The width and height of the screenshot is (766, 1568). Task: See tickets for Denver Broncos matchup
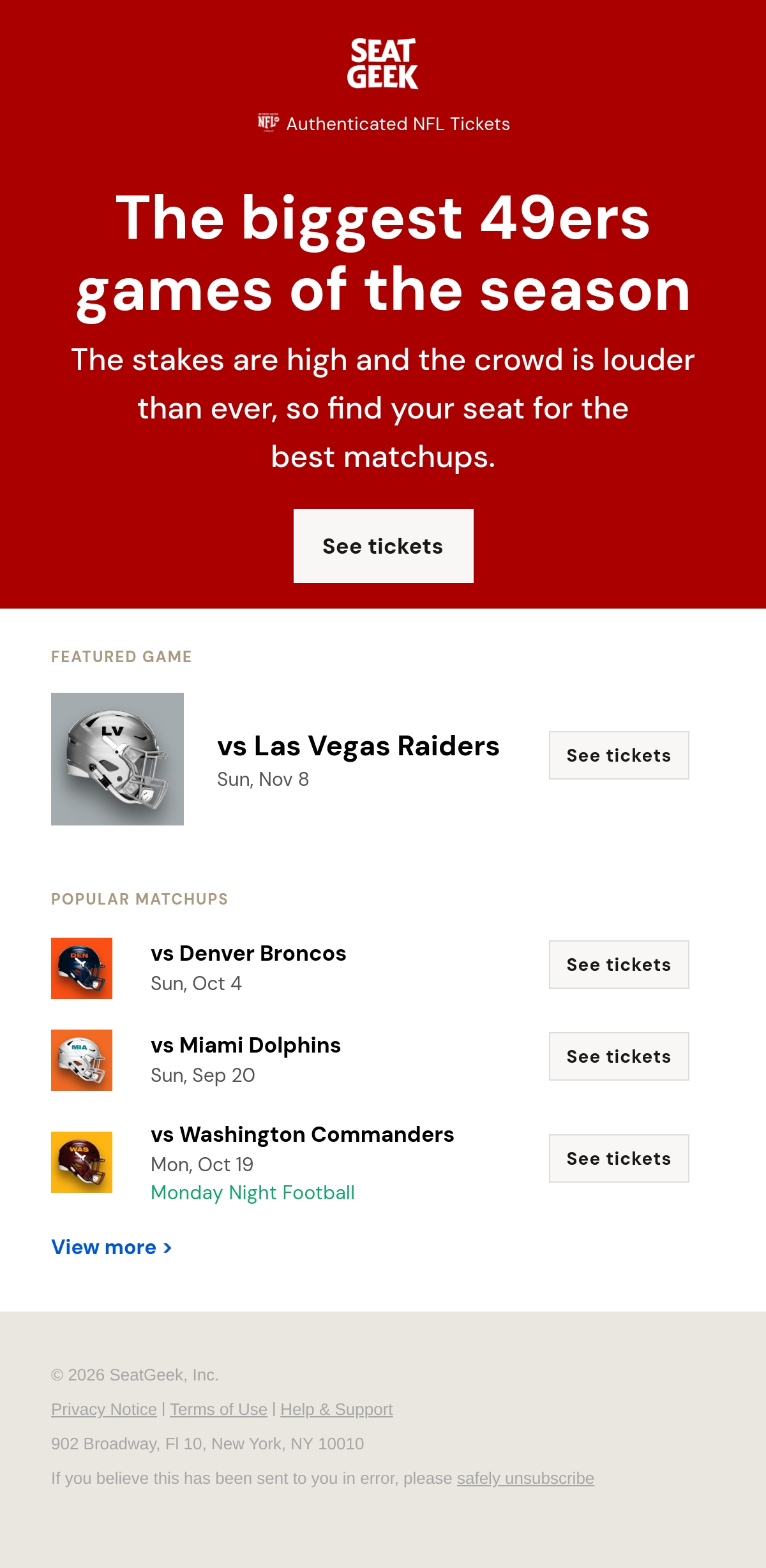pos(619,965)
